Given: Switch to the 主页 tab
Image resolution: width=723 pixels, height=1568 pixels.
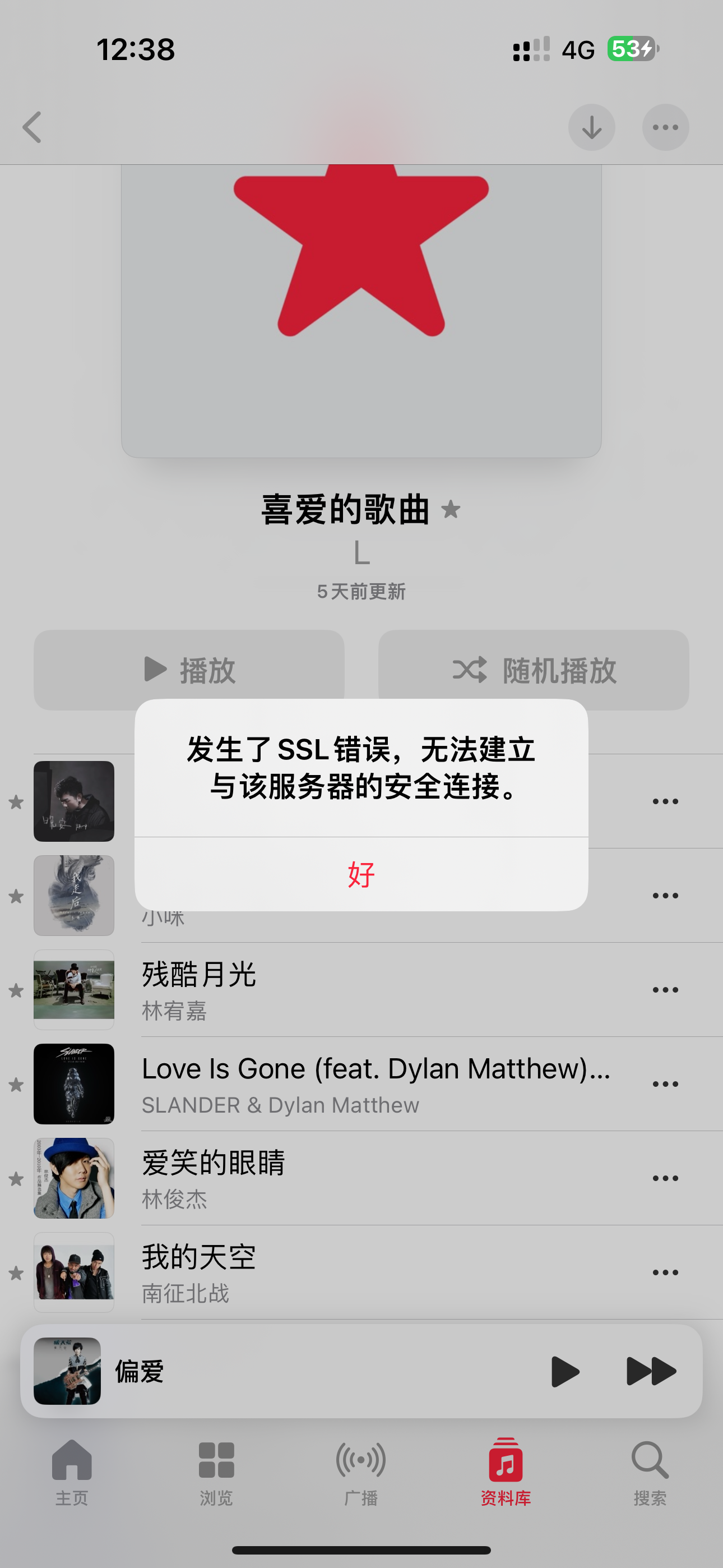Looking at the screenshot, I should click(72, 1470).
